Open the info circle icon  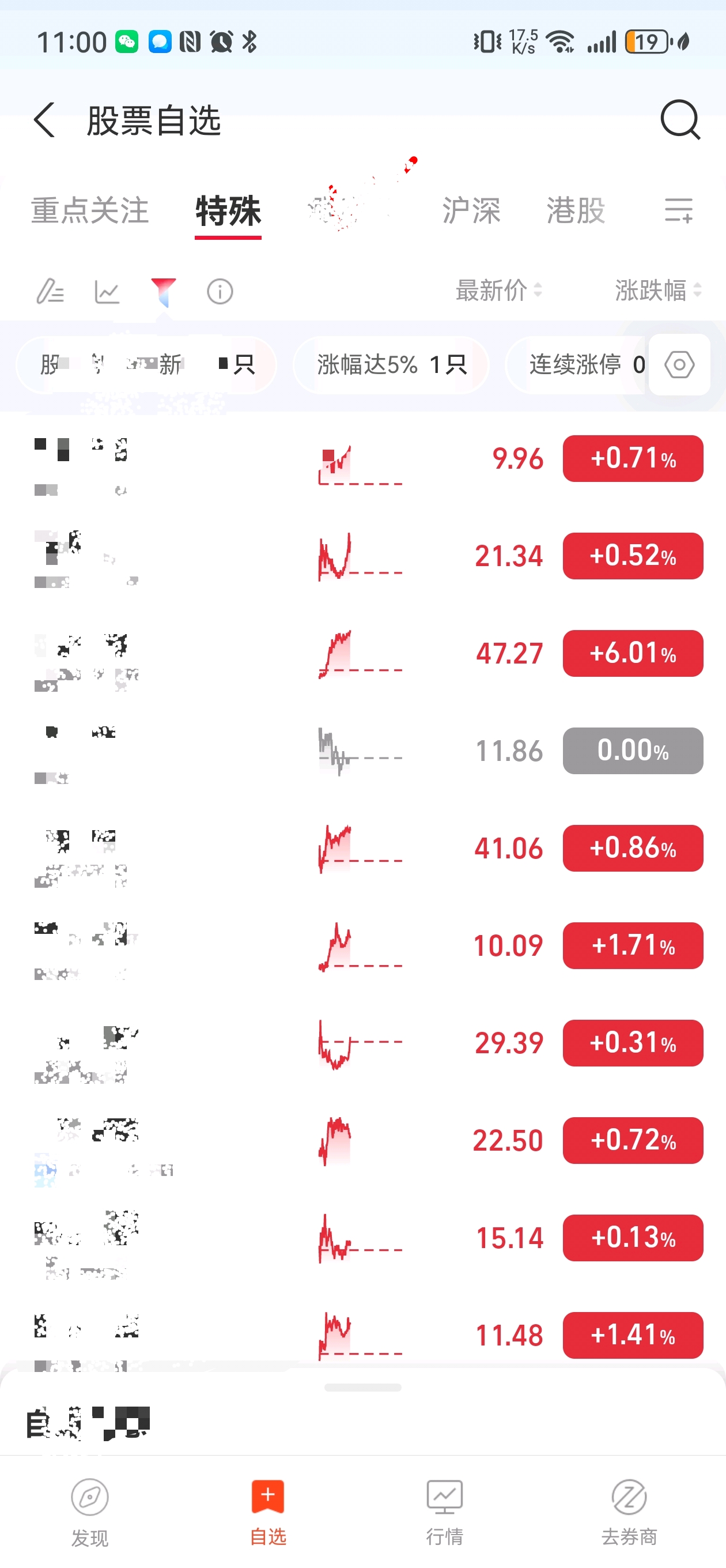point(220,292)
